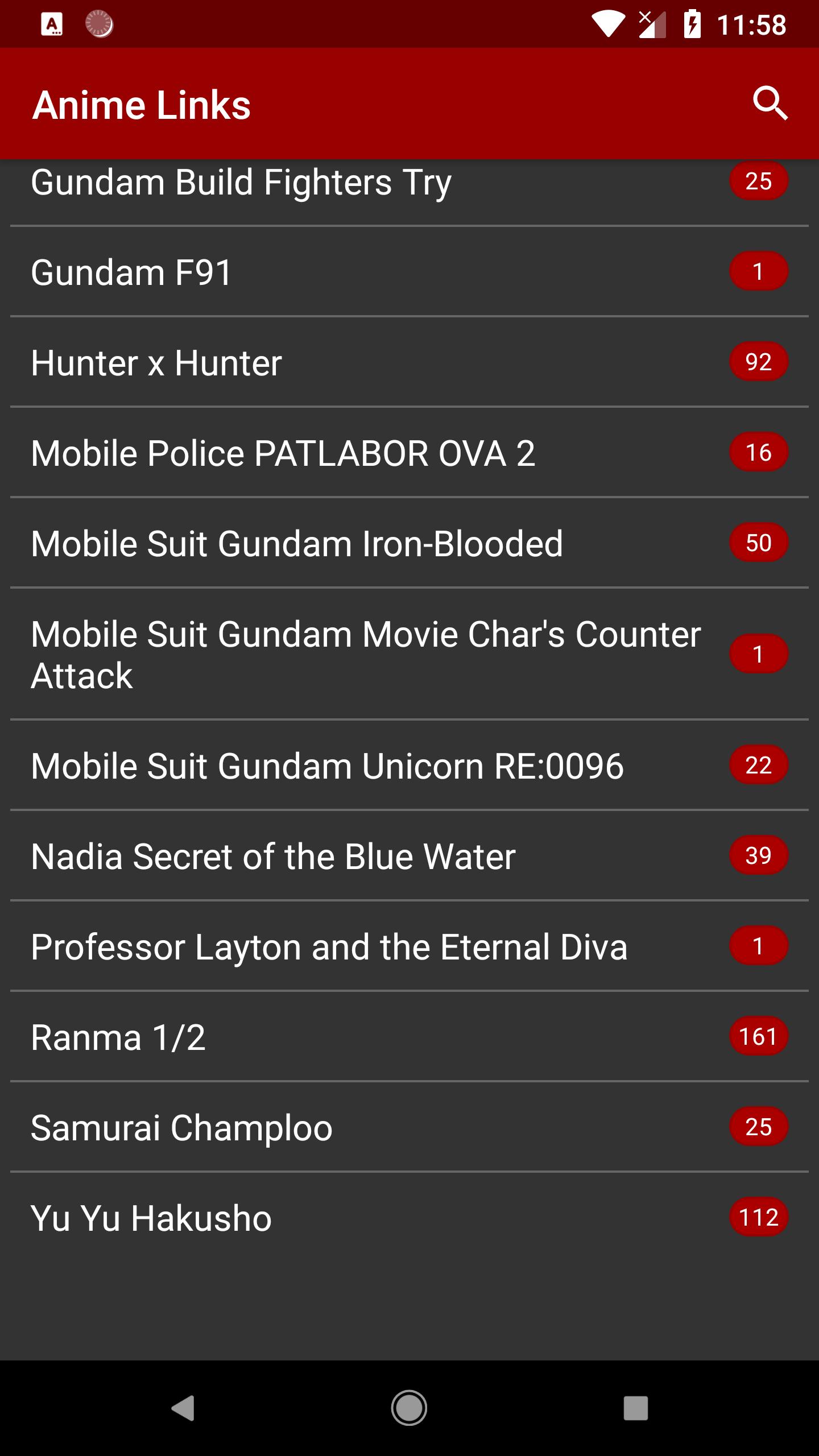The width and height of the screenshot is (819, 1456).
Task: Select Gundam F91 from the list
Action: click(132, 272)
